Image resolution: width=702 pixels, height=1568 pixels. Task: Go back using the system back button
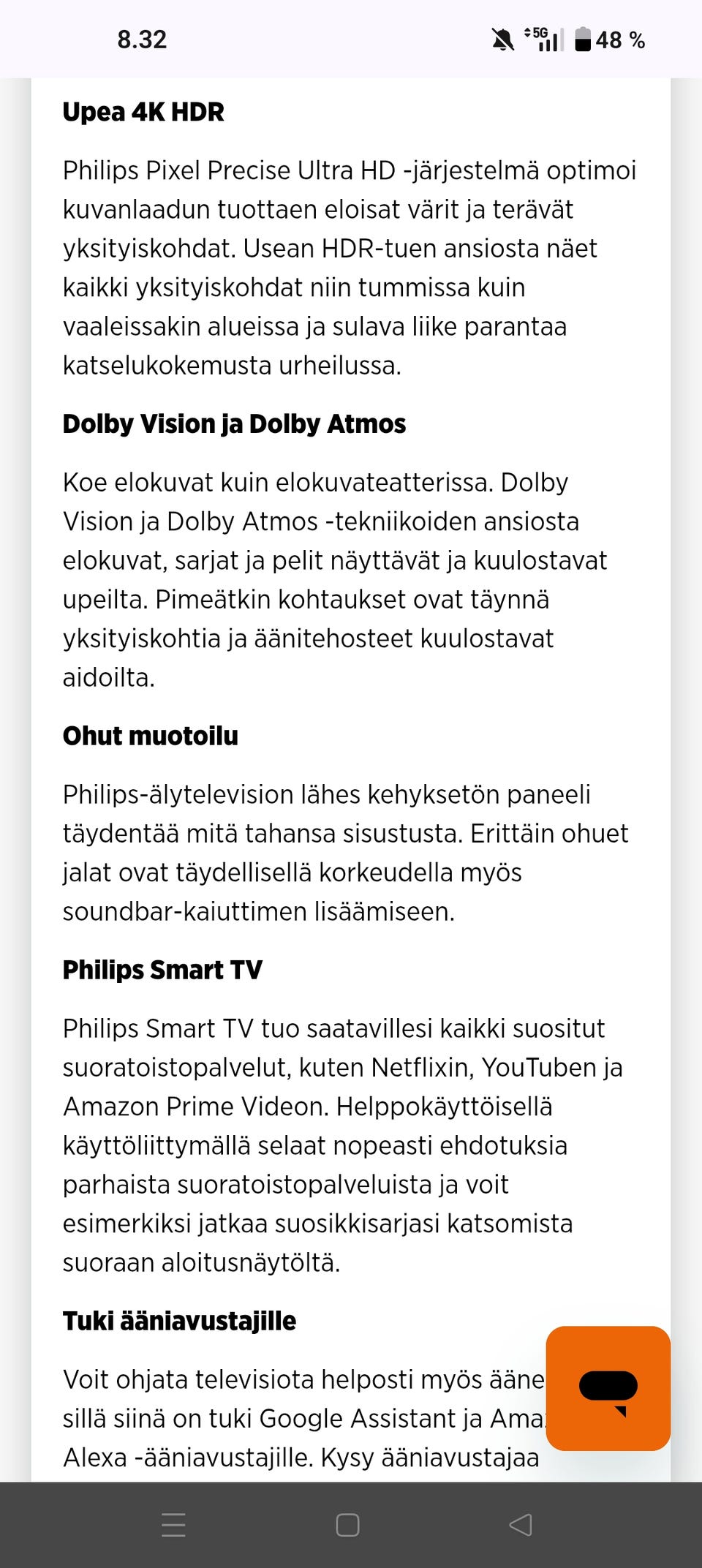pyautogui.click(x=520, y=1525)
